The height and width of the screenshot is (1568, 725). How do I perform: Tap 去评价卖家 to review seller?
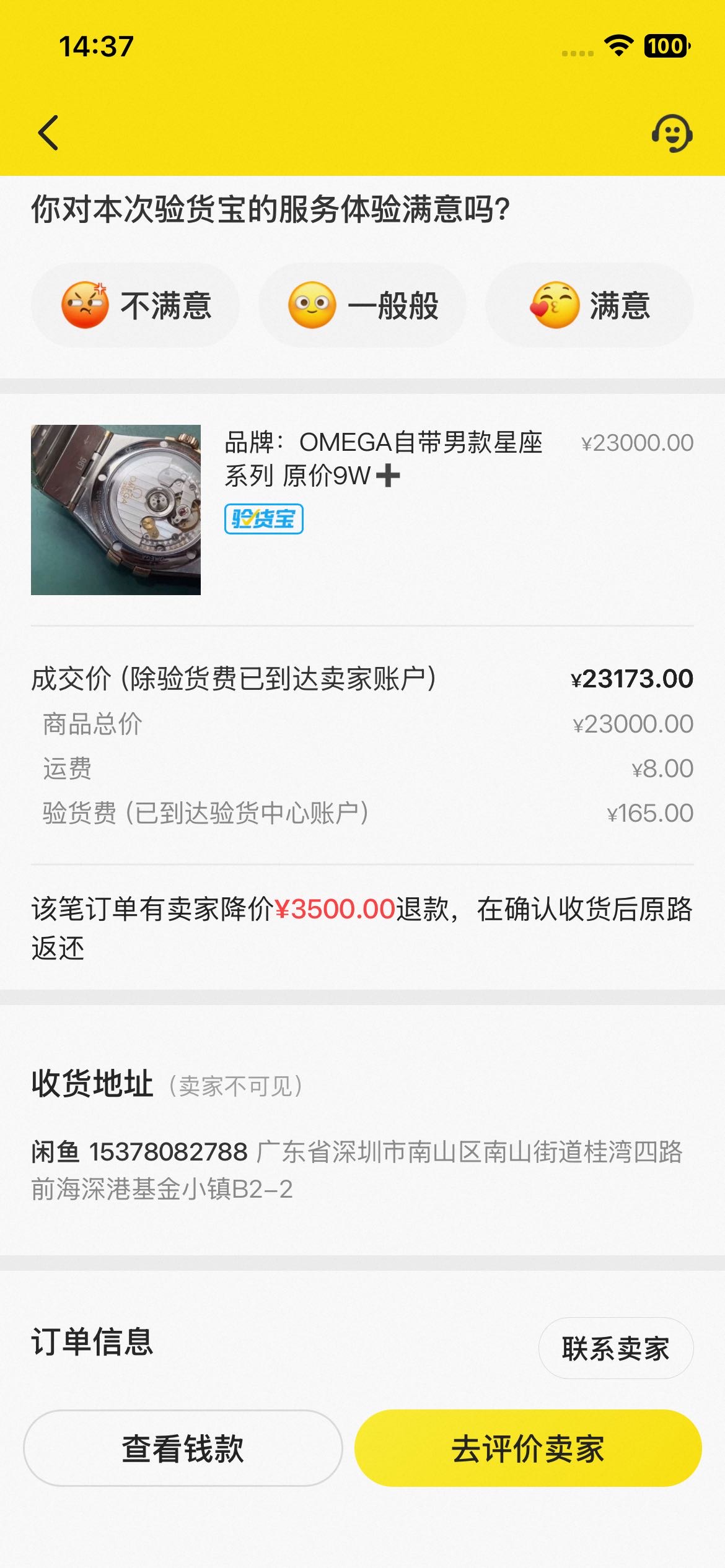click(x=527, y=1448)
